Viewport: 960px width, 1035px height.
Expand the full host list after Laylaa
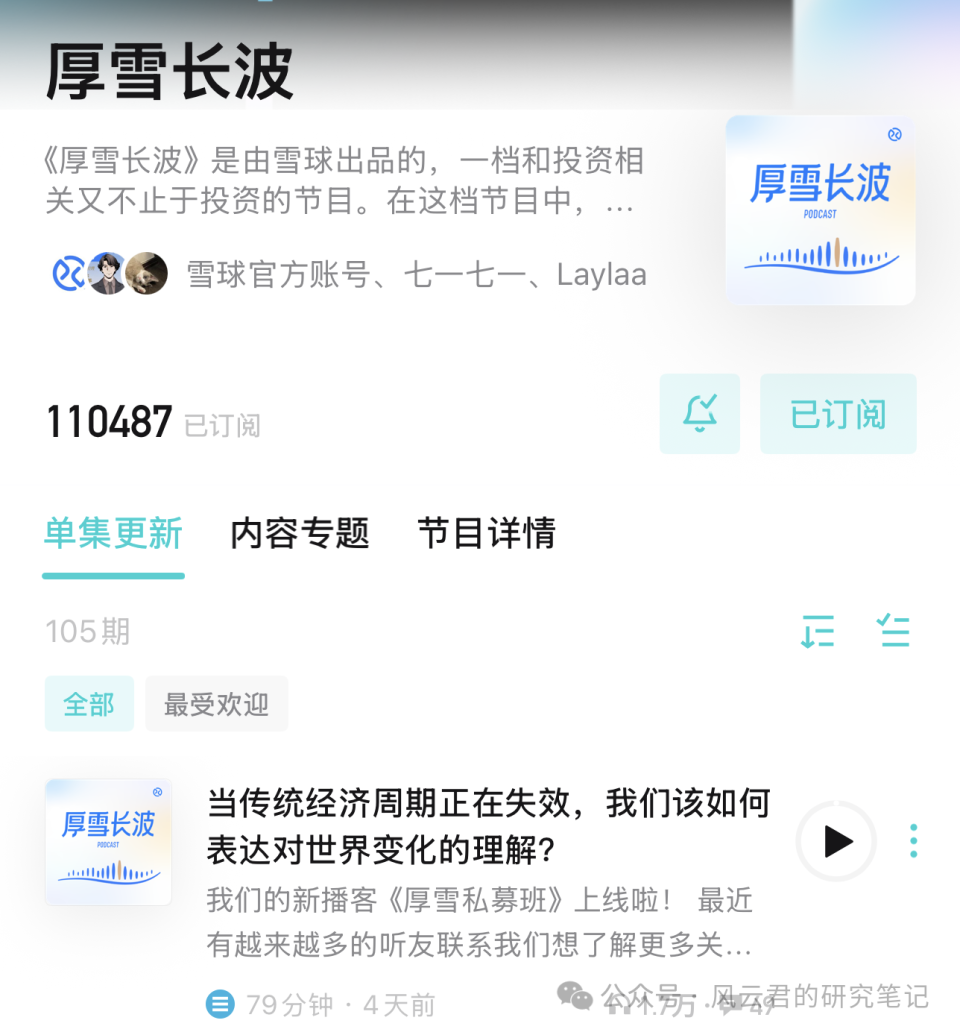[x=602, y=271]
